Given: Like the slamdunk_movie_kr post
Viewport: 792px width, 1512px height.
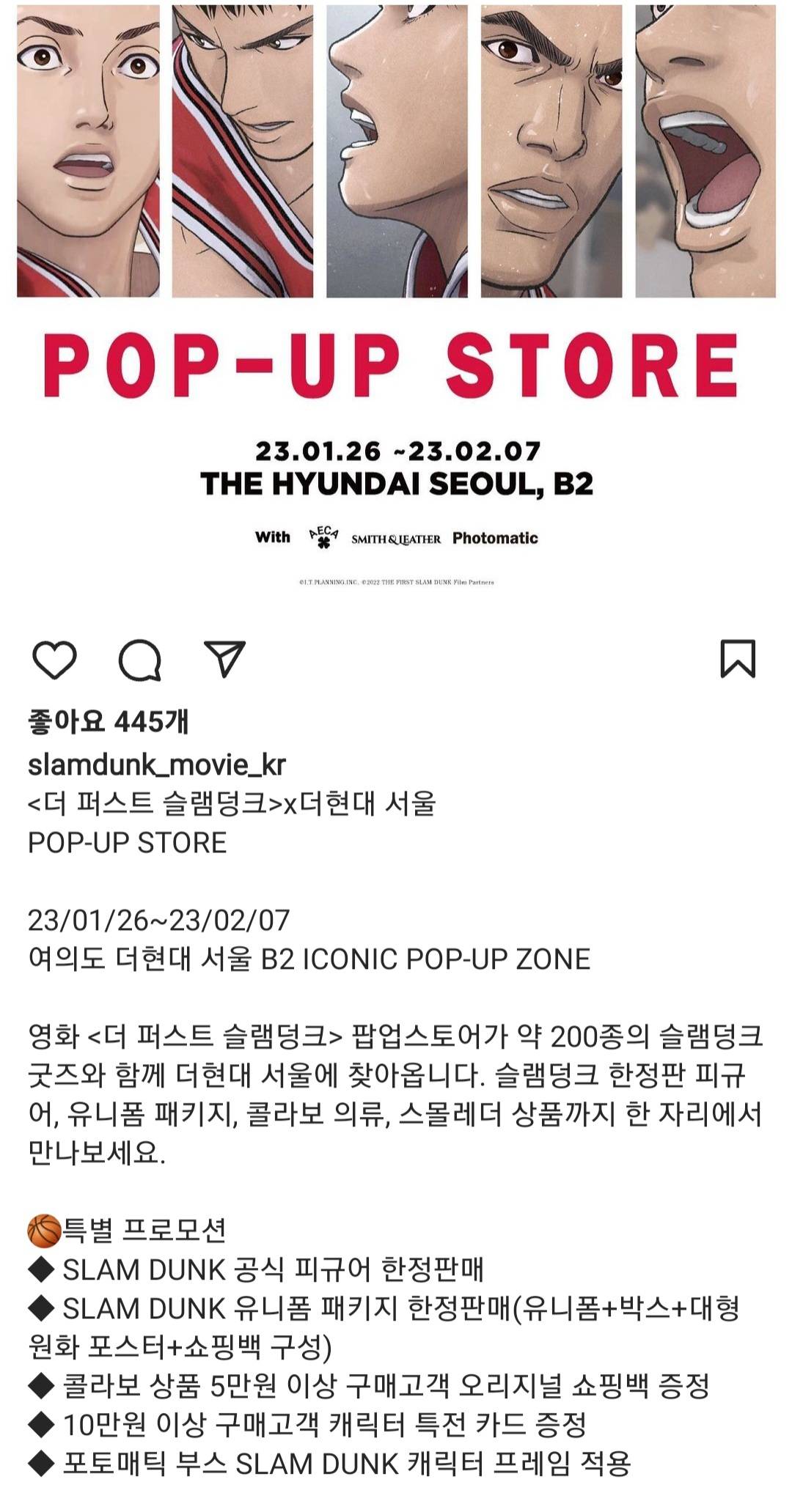Looking at the screenshot, I should tap(55, 660).
